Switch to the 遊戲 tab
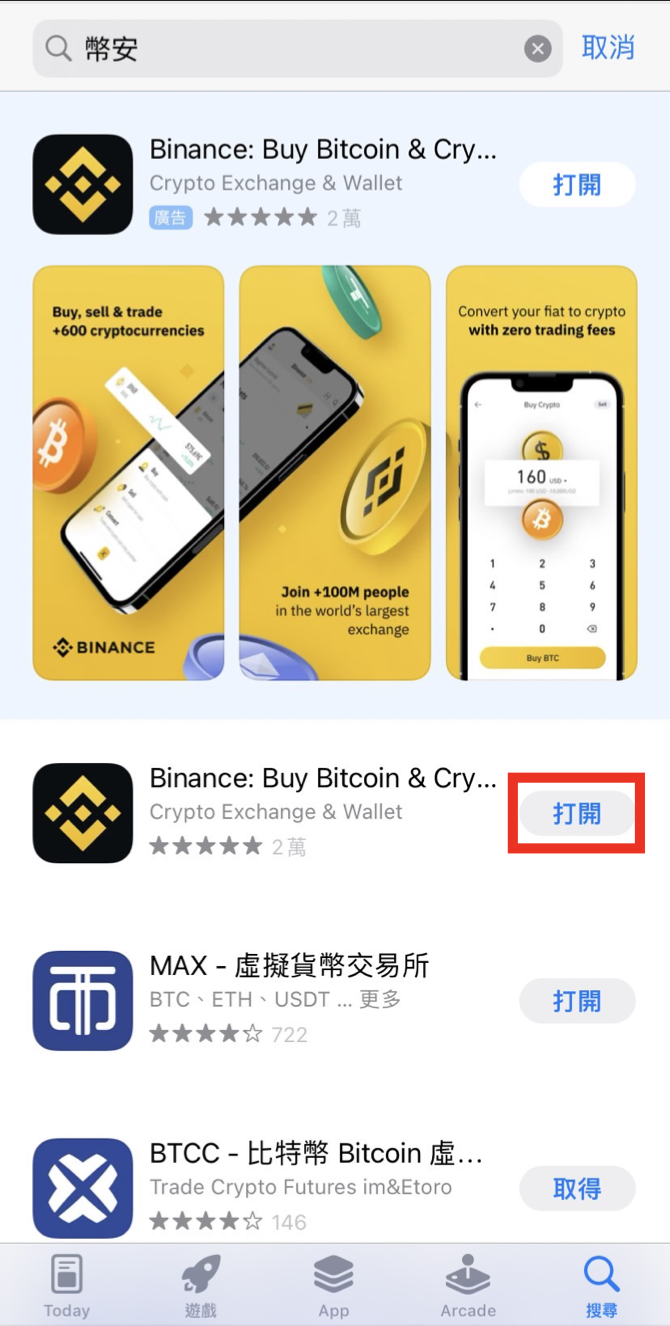The image size is (670, 1326). pyautogui.click(x=201, y=1287)
